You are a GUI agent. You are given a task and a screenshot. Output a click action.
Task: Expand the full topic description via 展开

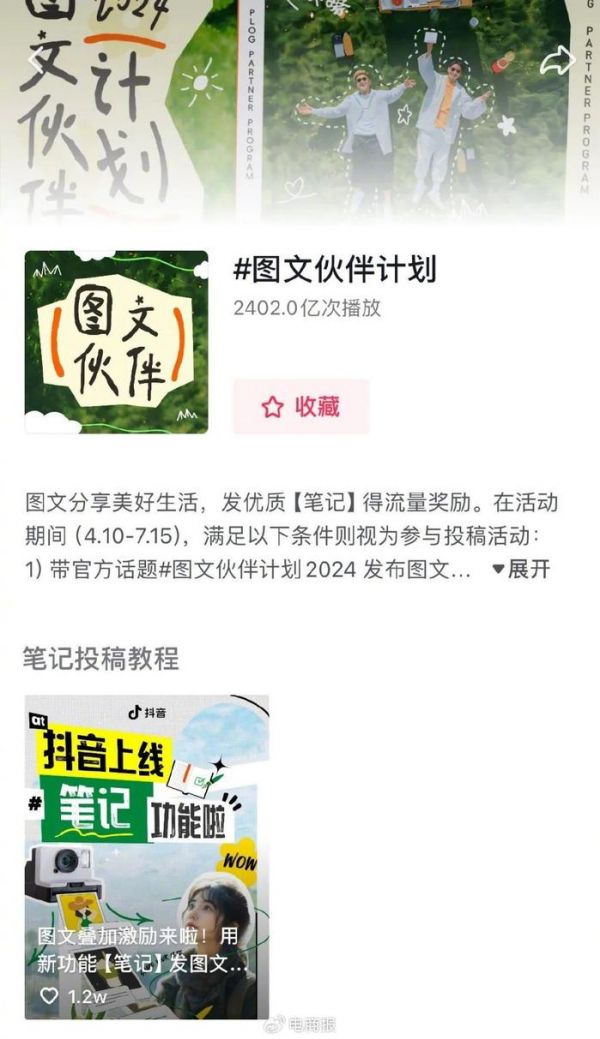pos(521,570)
